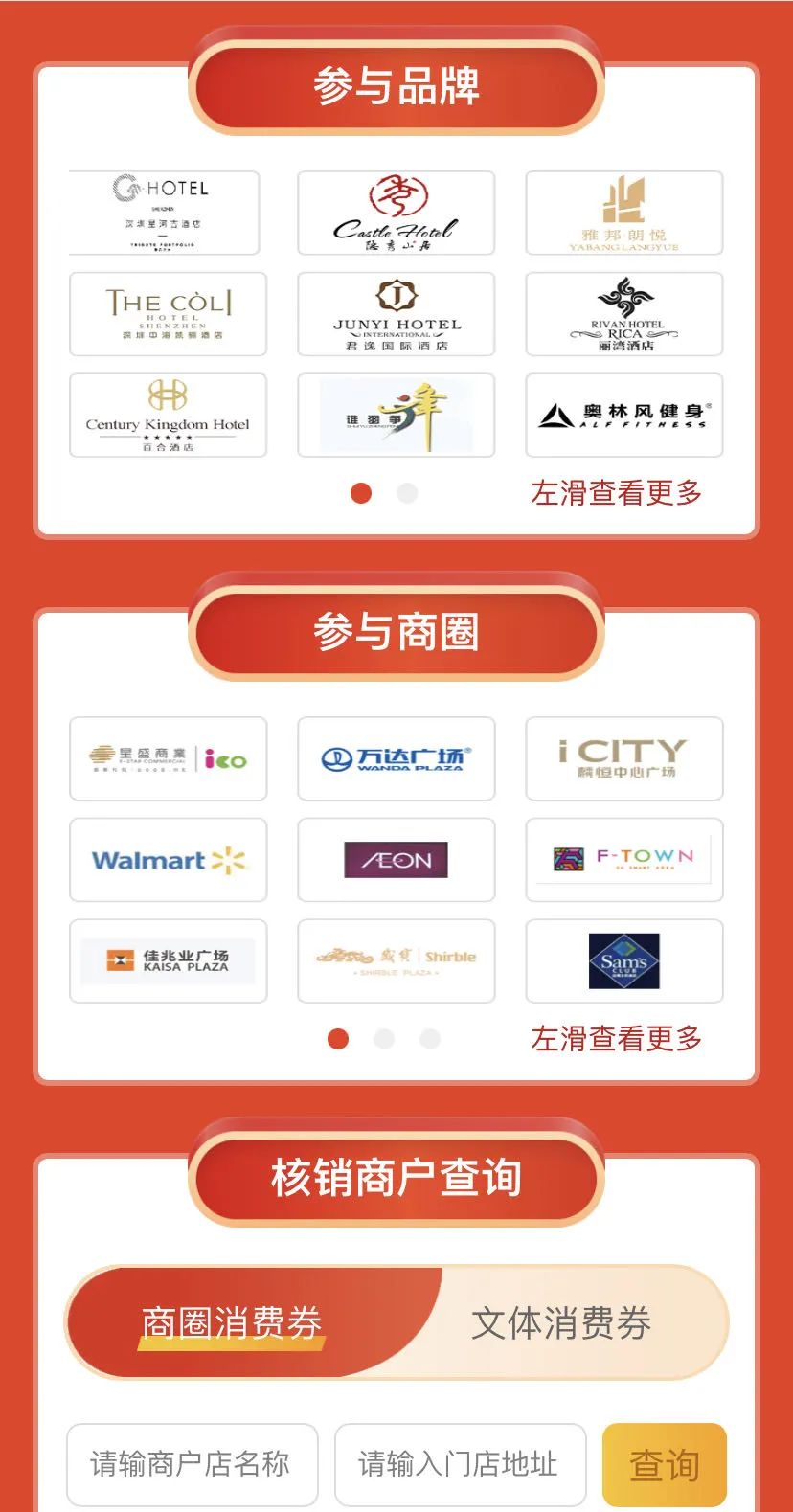This screenshot has height=1512, width=793.
Task: Open the 雅邦朗悦 brand tile
Action: (623, 213)
